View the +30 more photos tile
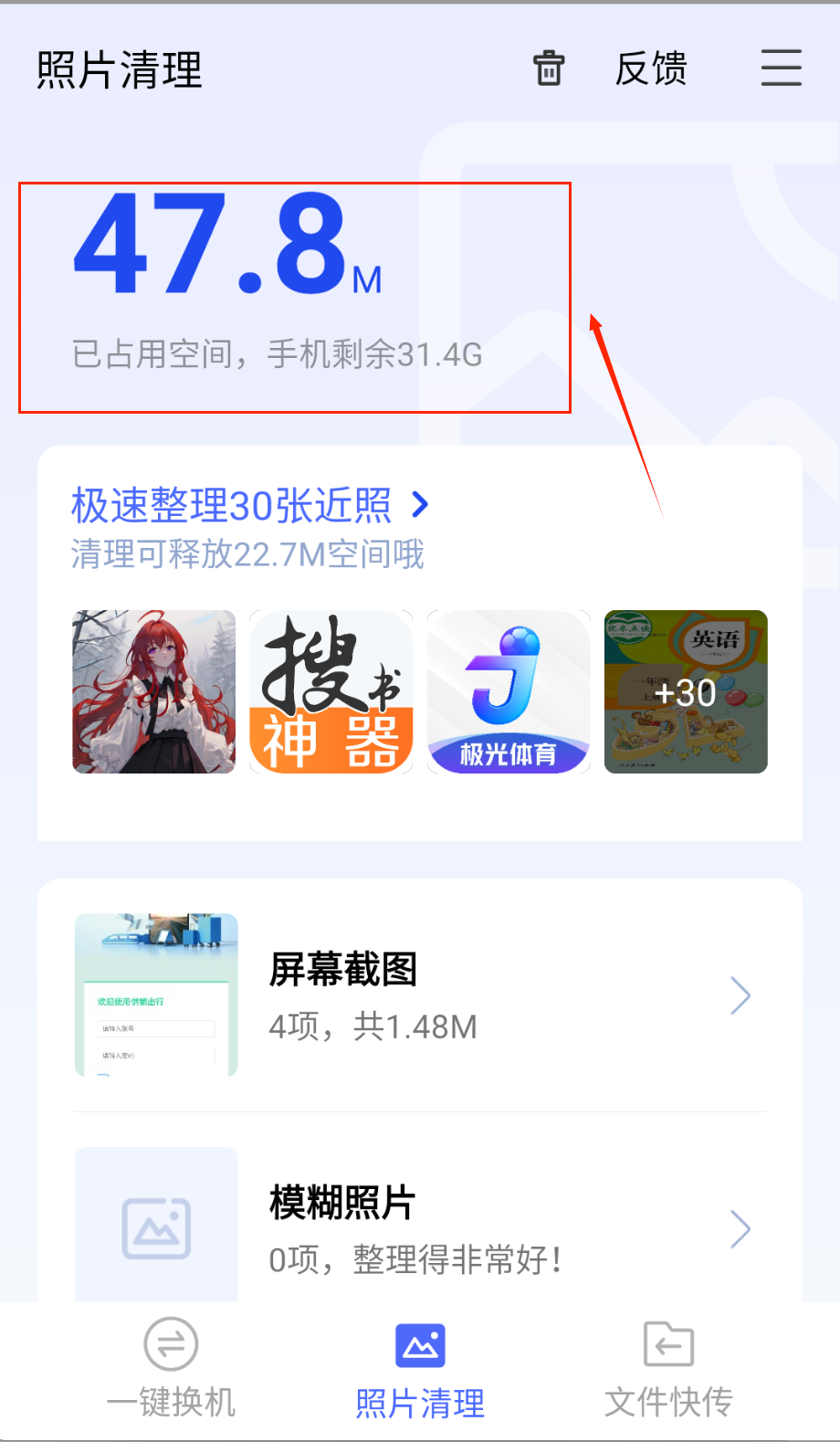 (x=686, y=691)
